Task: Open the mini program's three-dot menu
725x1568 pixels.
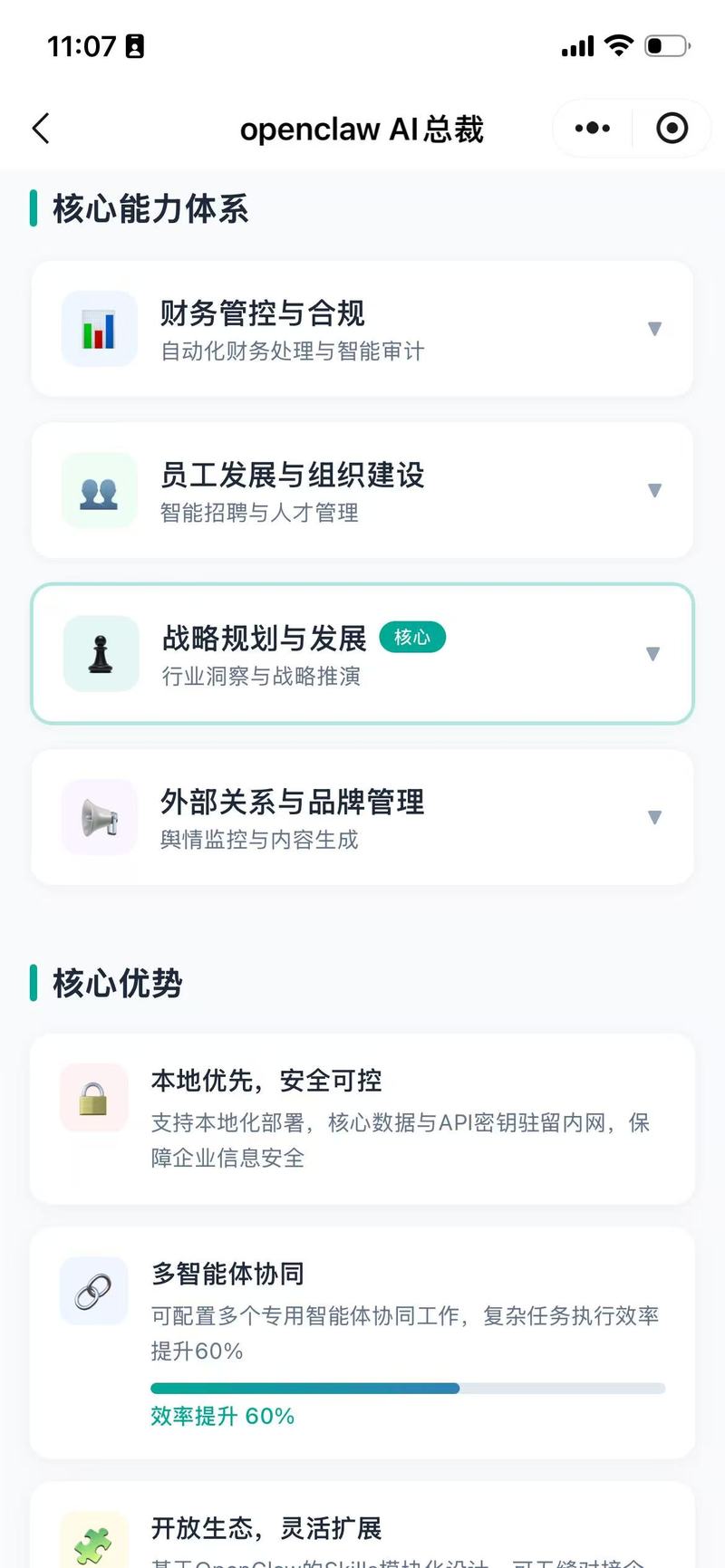Action: pos(593,129)
